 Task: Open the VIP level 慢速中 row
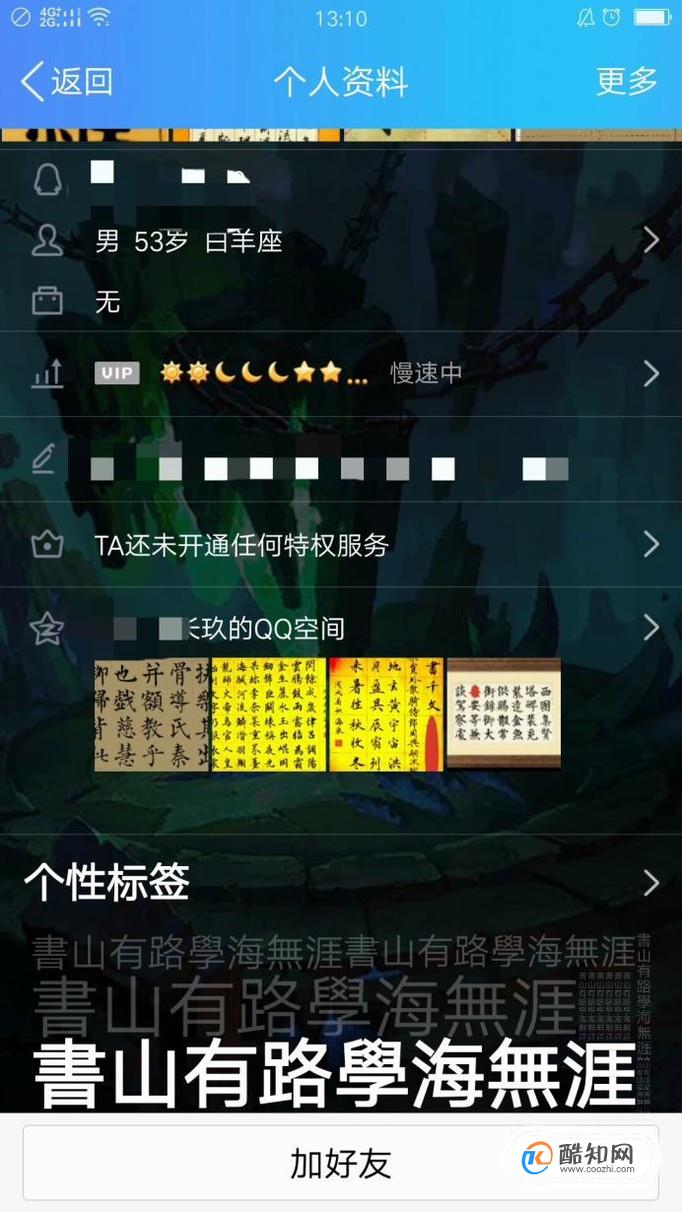[x=340, y=373]
